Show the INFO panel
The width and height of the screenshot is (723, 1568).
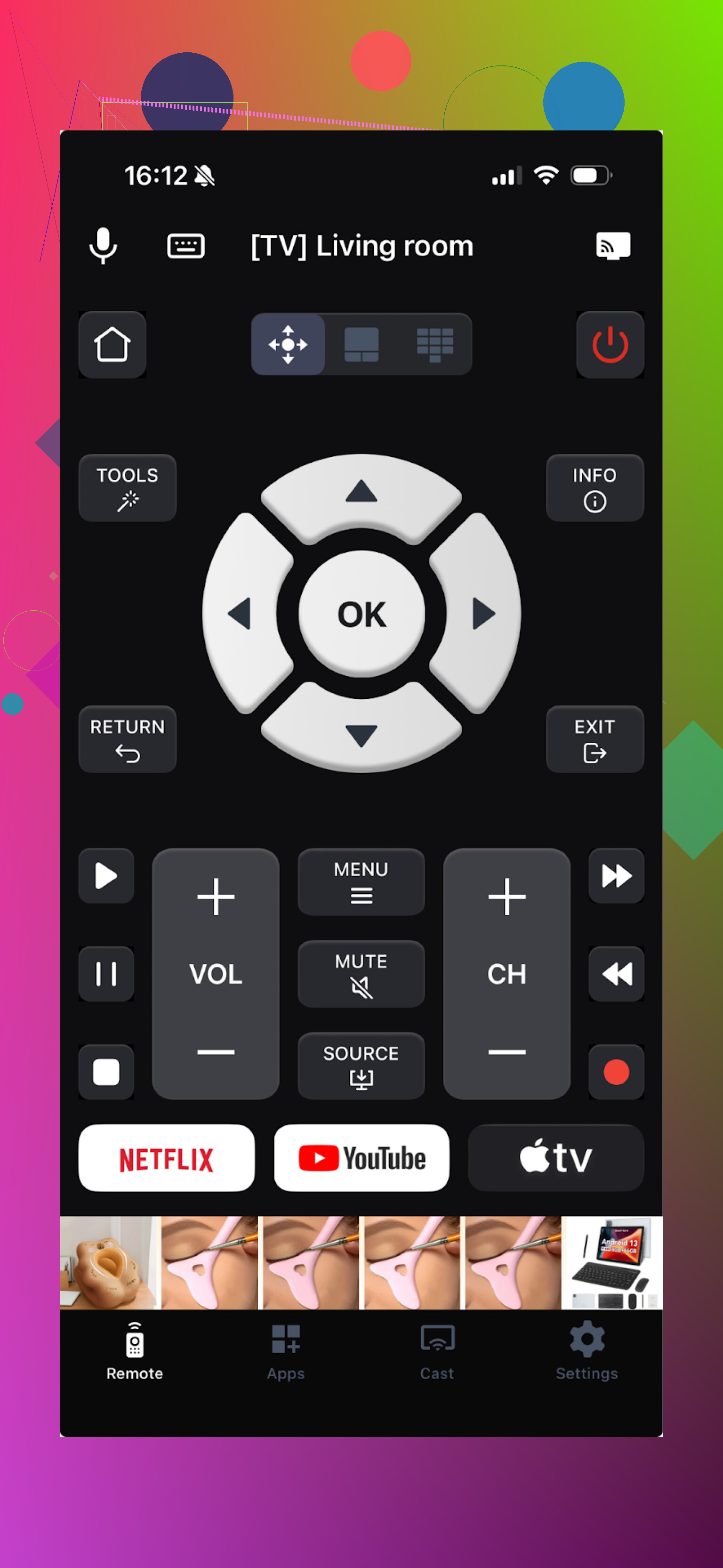pyautogui.click(x=594, y=487)
